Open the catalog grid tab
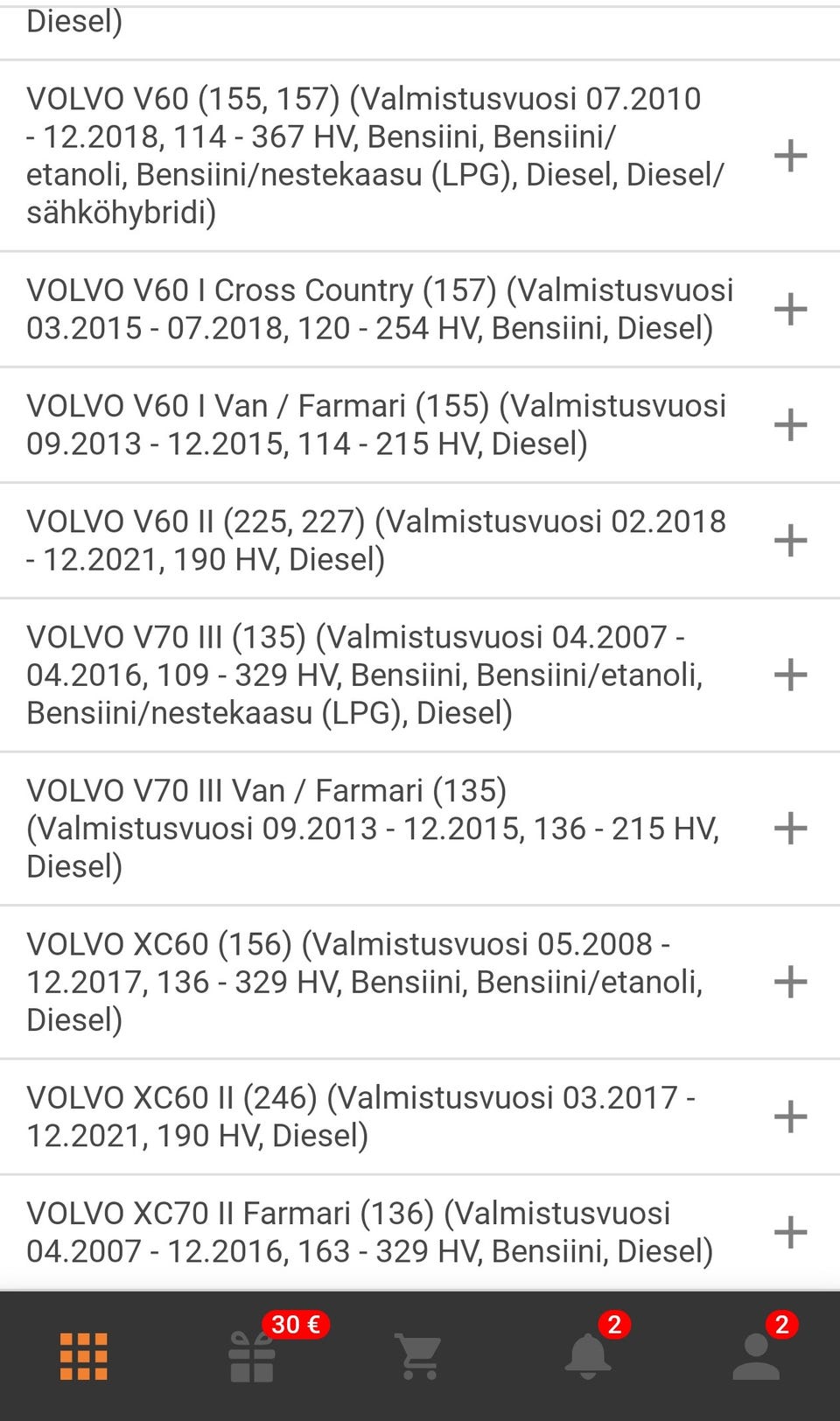 [x=84, y=1356]
